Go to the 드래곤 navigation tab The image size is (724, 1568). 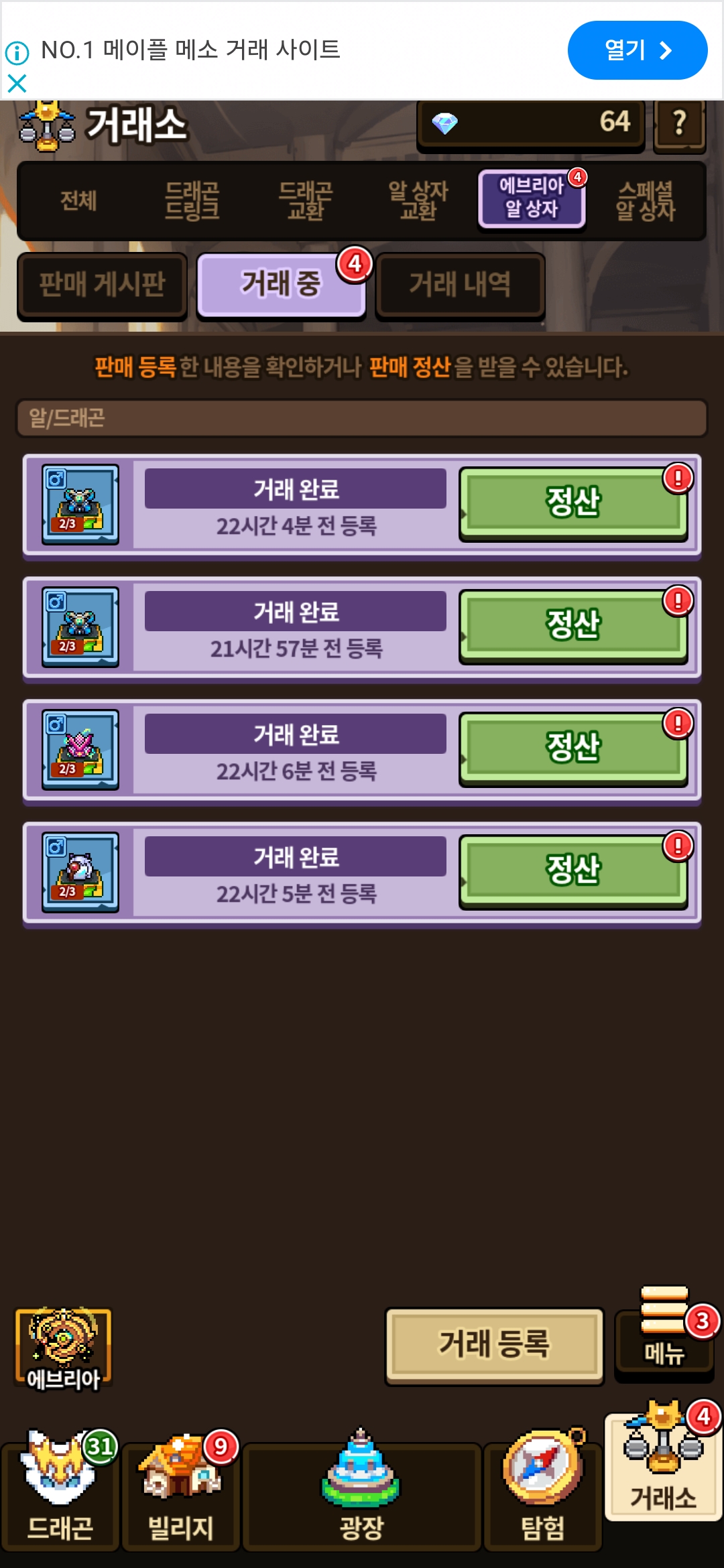tap(60, 1494)
